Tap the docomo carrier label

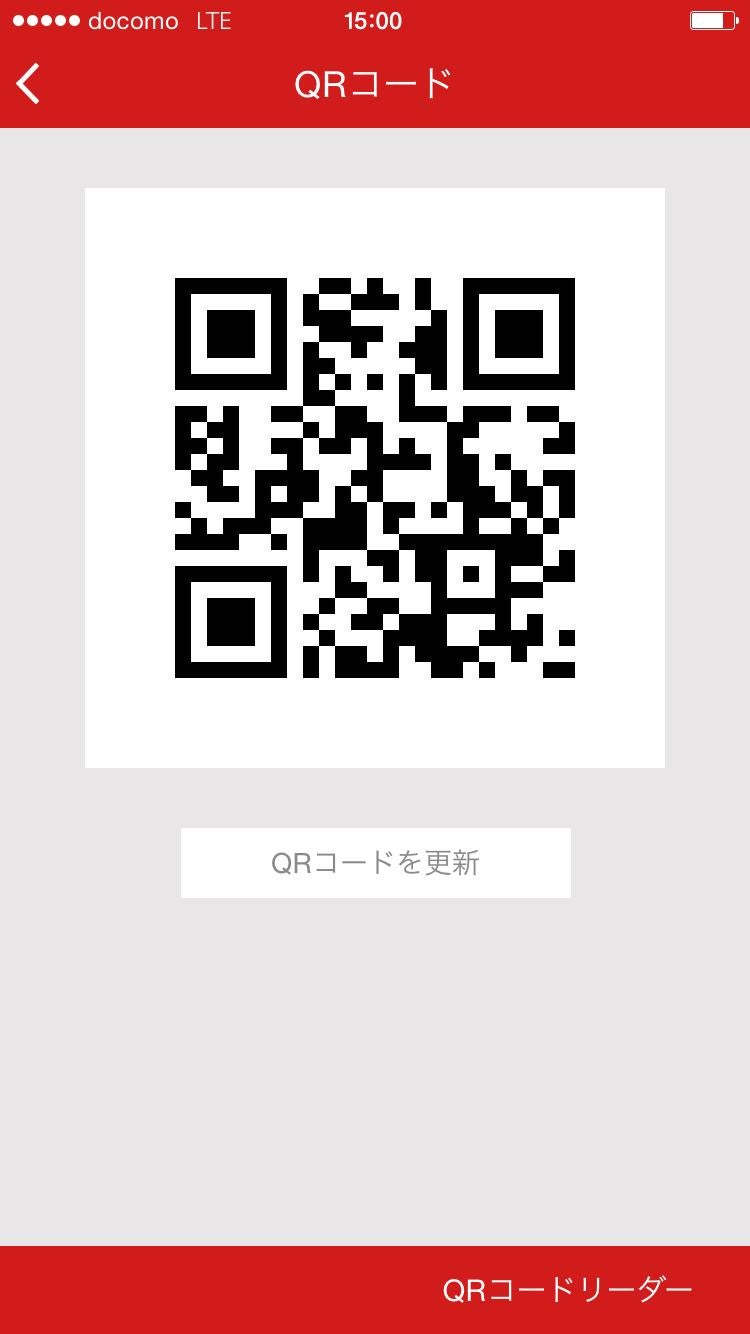pyautogui.click(x=135, y=20)
